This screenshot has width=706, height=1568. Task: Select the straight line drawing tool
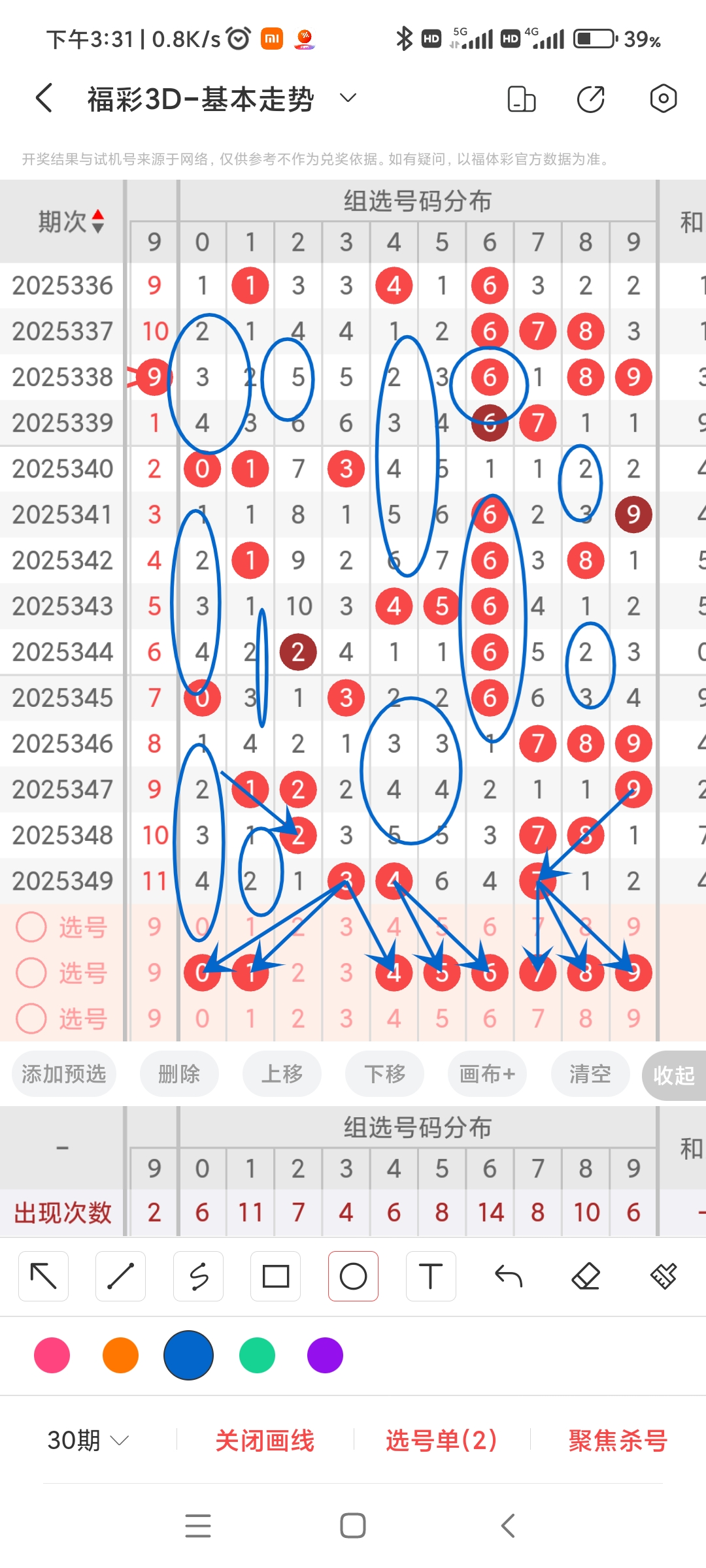point(120,1275)
